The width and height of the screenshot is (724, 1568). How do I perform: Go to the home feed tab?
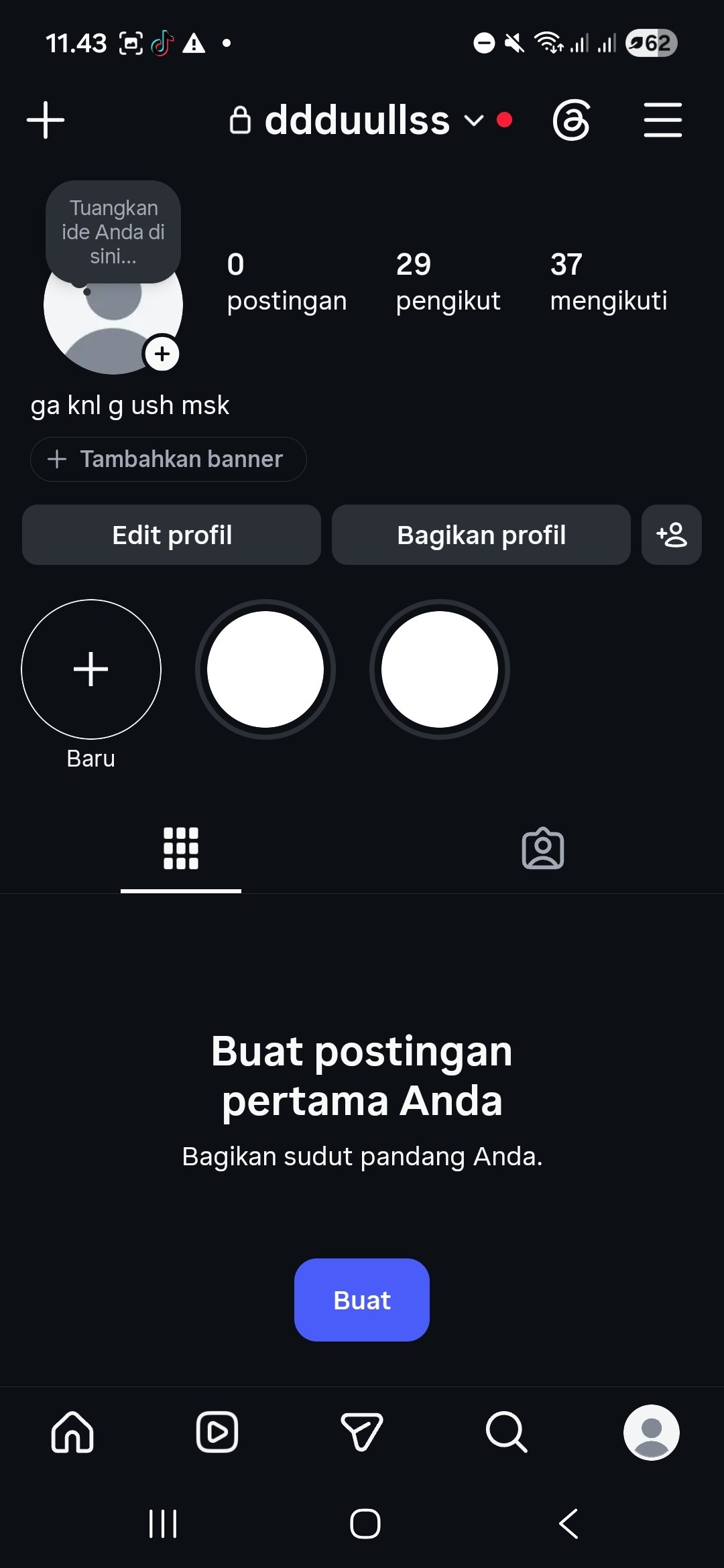(72, 1432)
